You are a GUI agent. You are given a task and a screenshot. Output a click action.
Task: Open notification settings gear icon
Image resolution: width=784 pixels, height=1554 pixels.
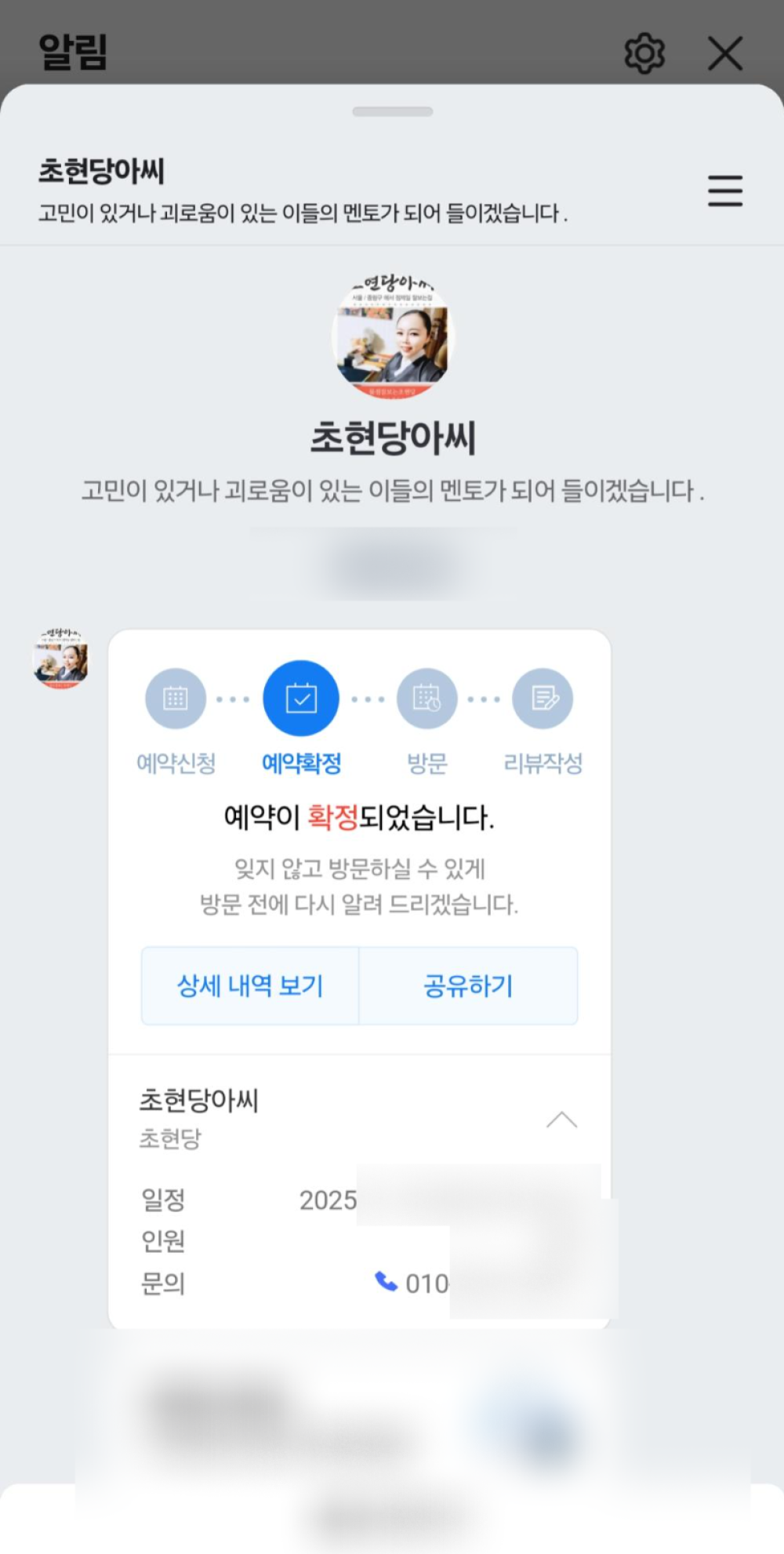tap(644, 53)
